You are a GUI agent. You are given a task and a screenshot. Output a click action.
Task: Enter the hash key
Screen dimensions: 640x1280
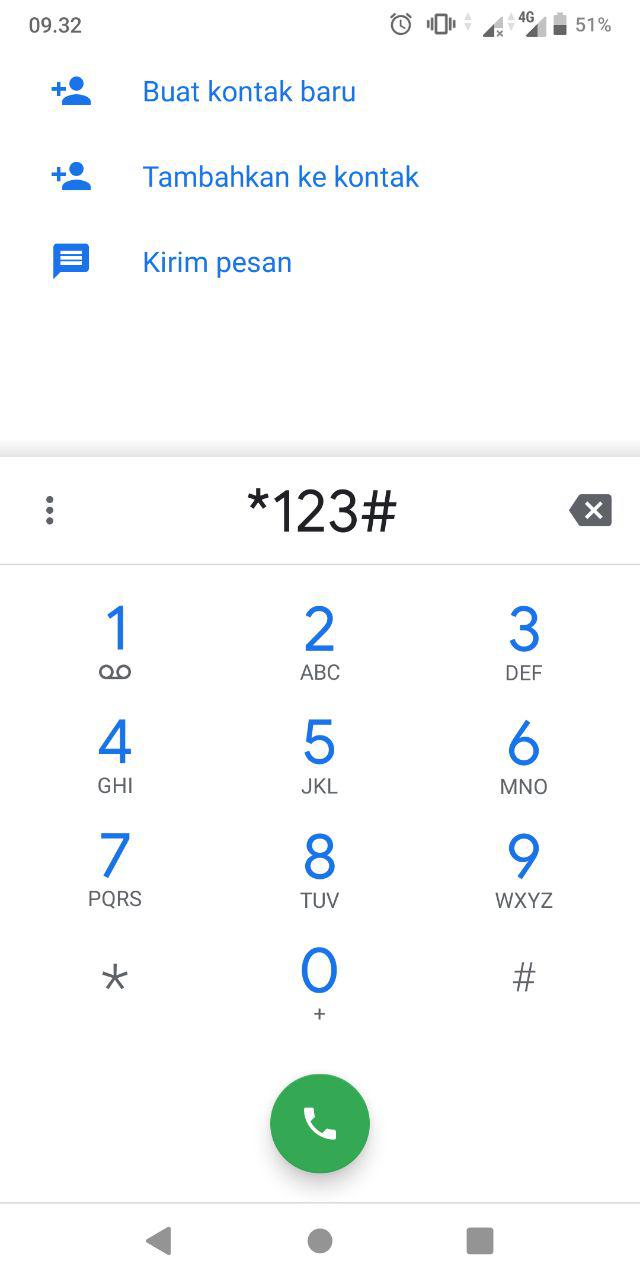coord(524,978)
